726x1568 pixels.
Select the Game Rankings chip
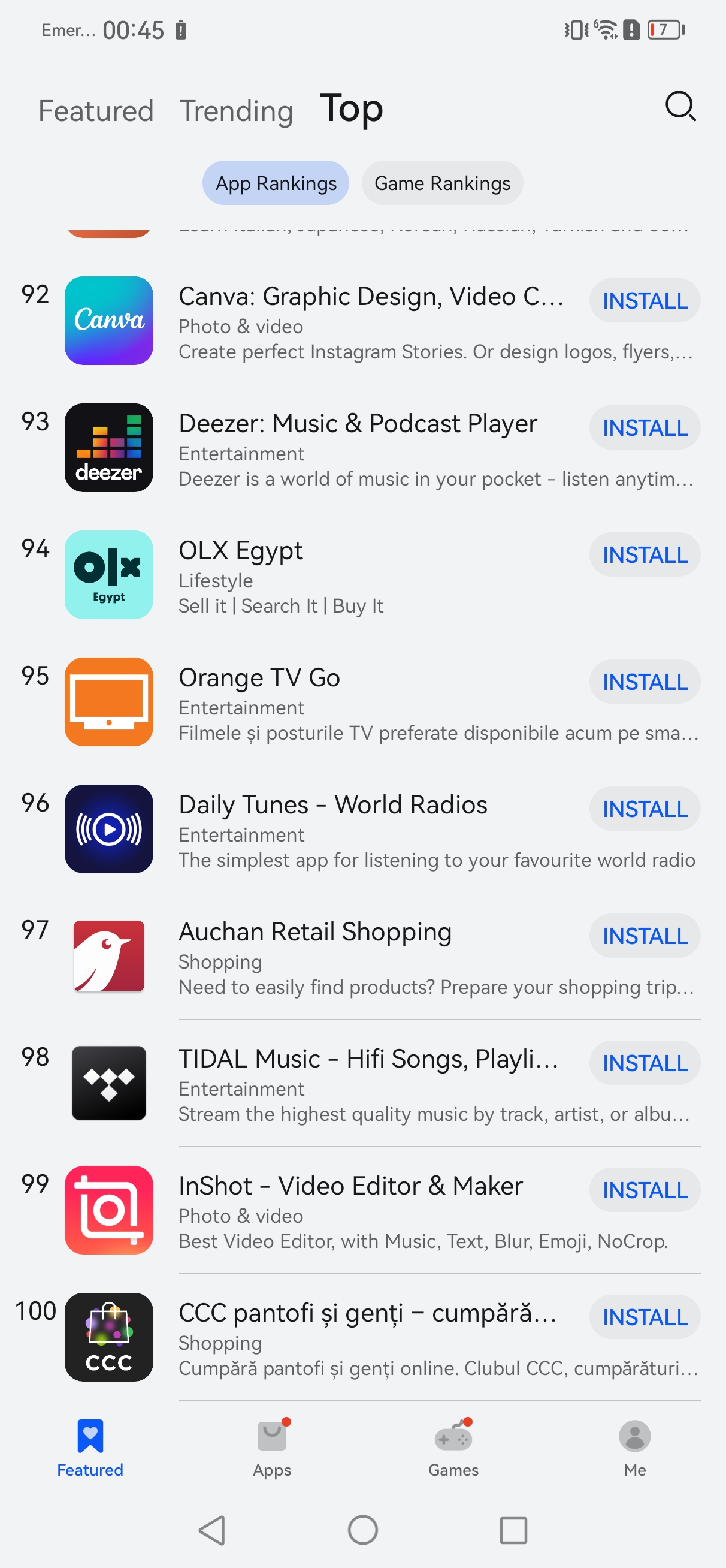pyautogui.click(x=442, y=183)
